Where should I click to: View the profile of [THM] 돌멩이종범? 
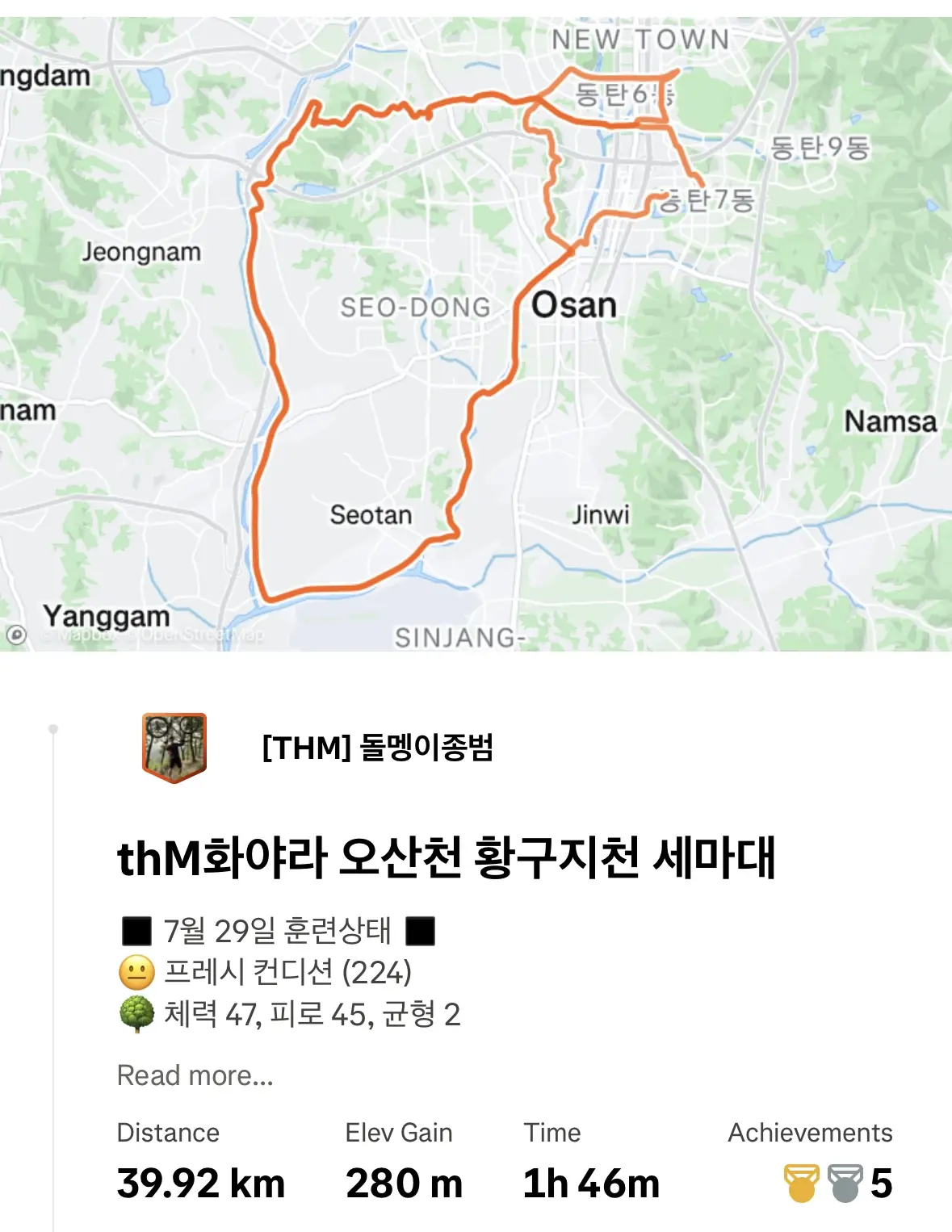click(x=377, y=748)
